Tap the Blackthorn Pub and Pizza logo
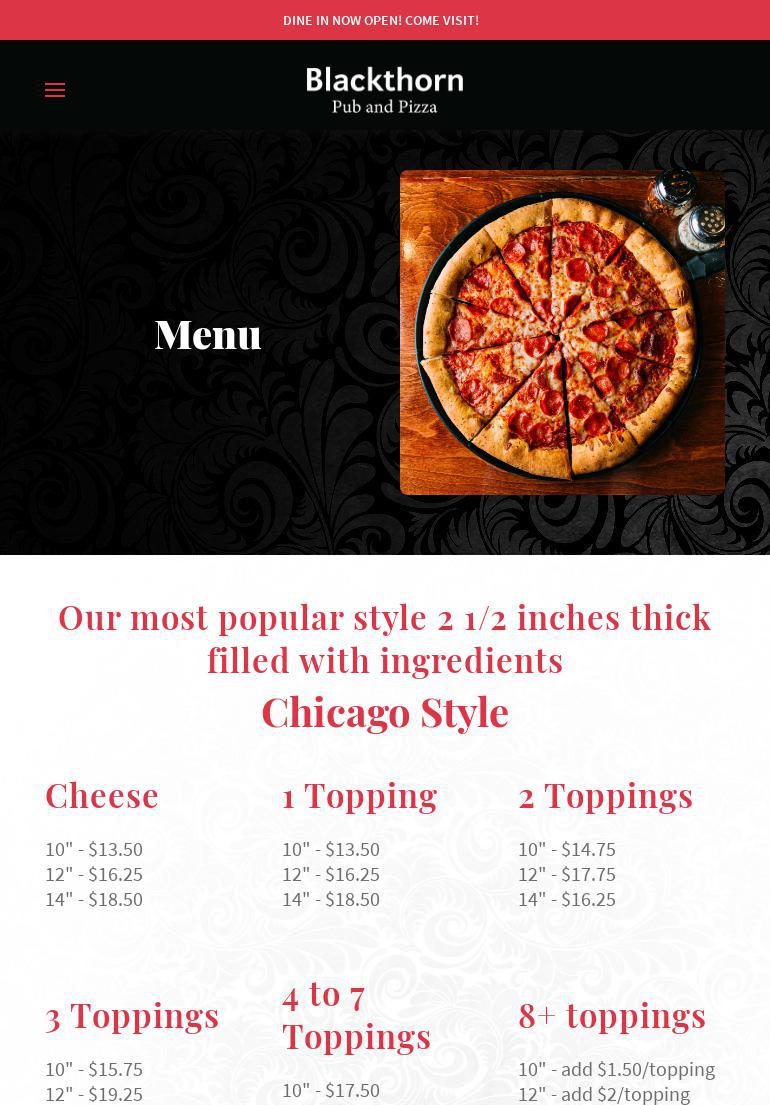Screen dimensions: 770x1105 click(x=384, y=90)
